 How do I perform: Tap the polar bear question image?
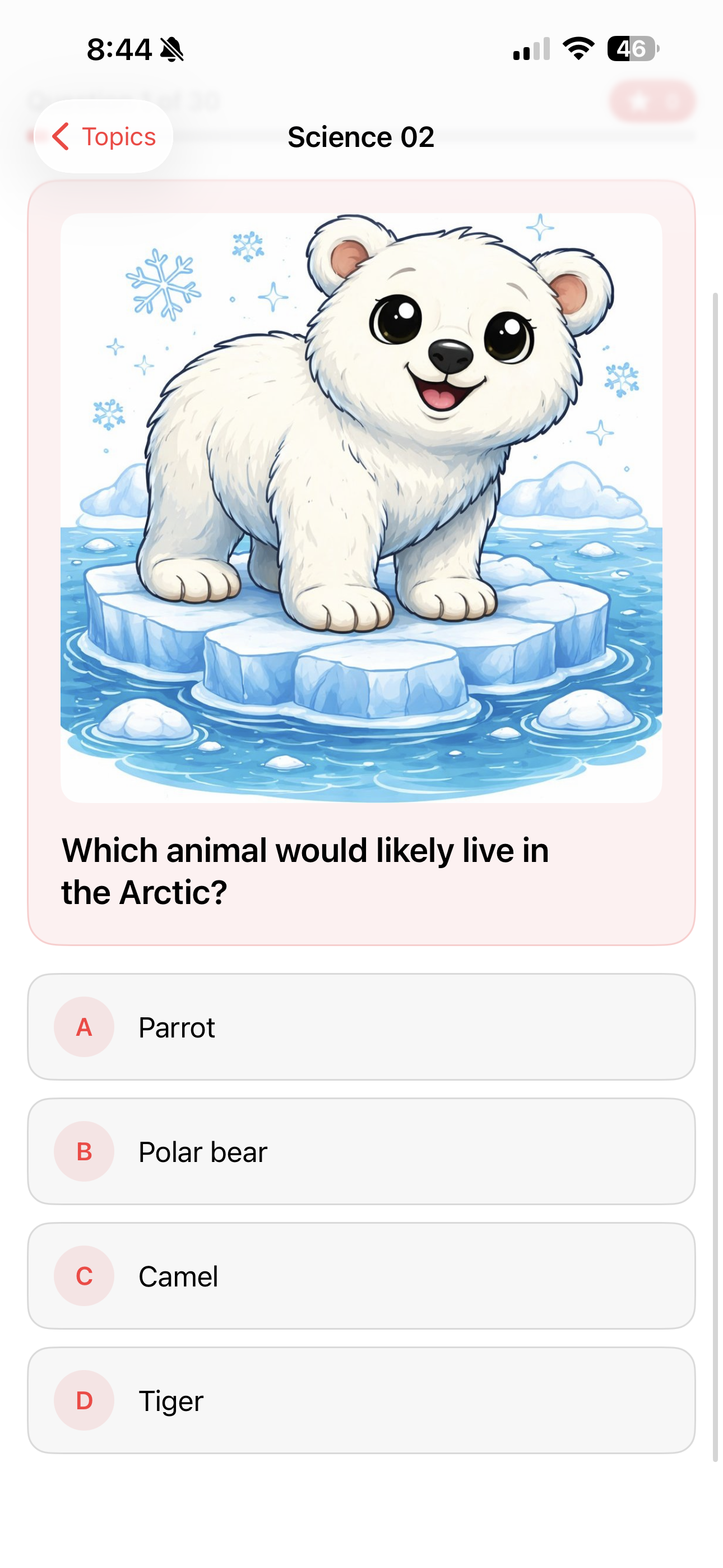point(361,511)
